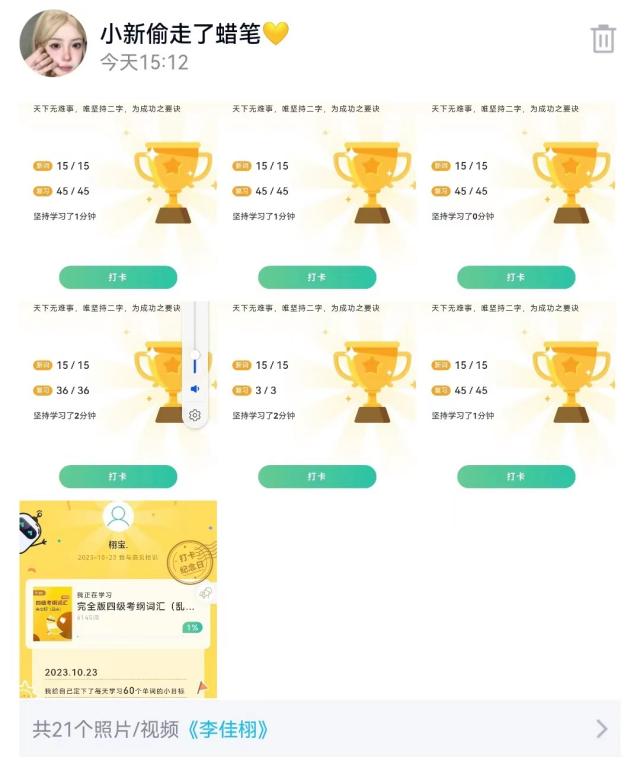The image size is (640, 780).
Task: Open the photo with review count 3 / 3
Action: pyautogui.click(x=317, y=398)
